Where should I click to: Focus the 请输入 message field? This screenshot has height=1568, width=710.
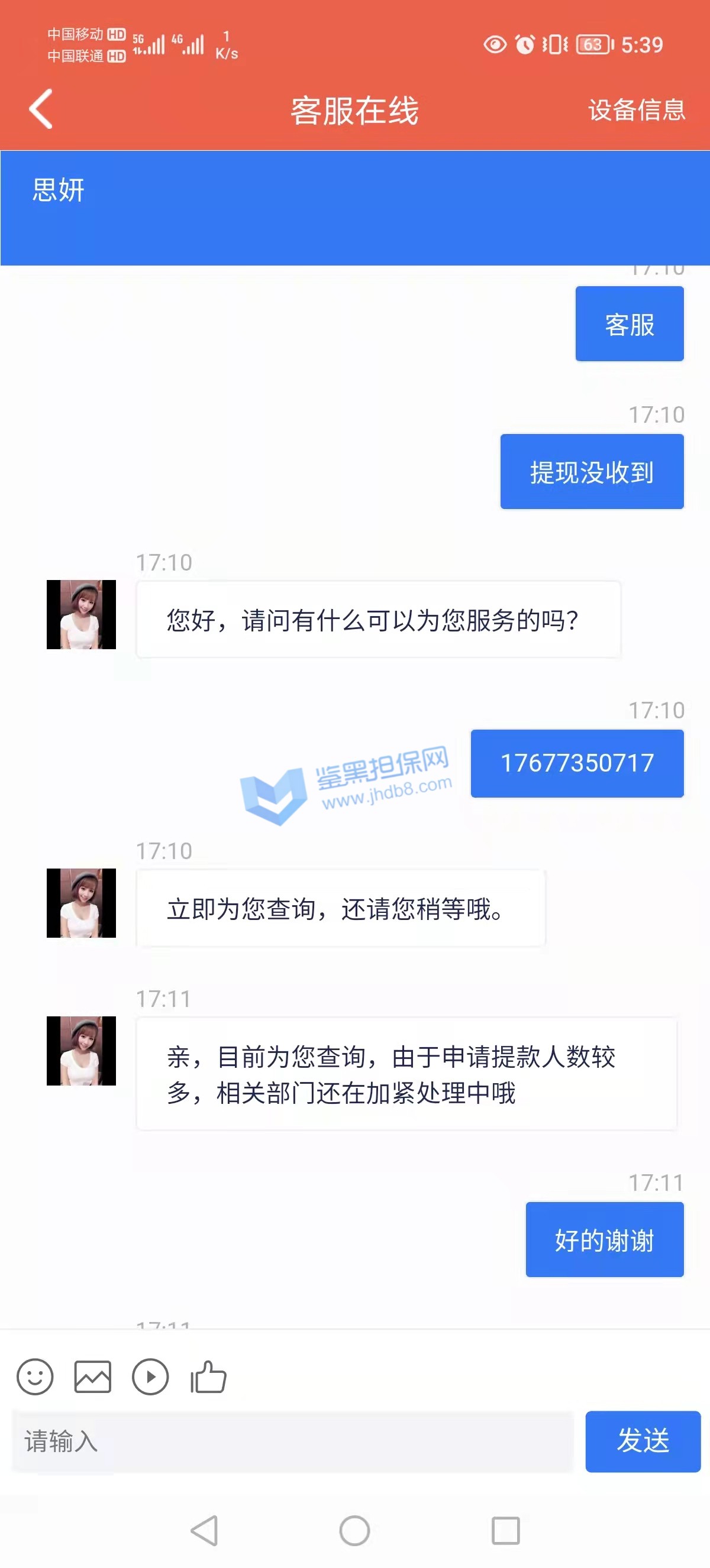[292, 1441]
